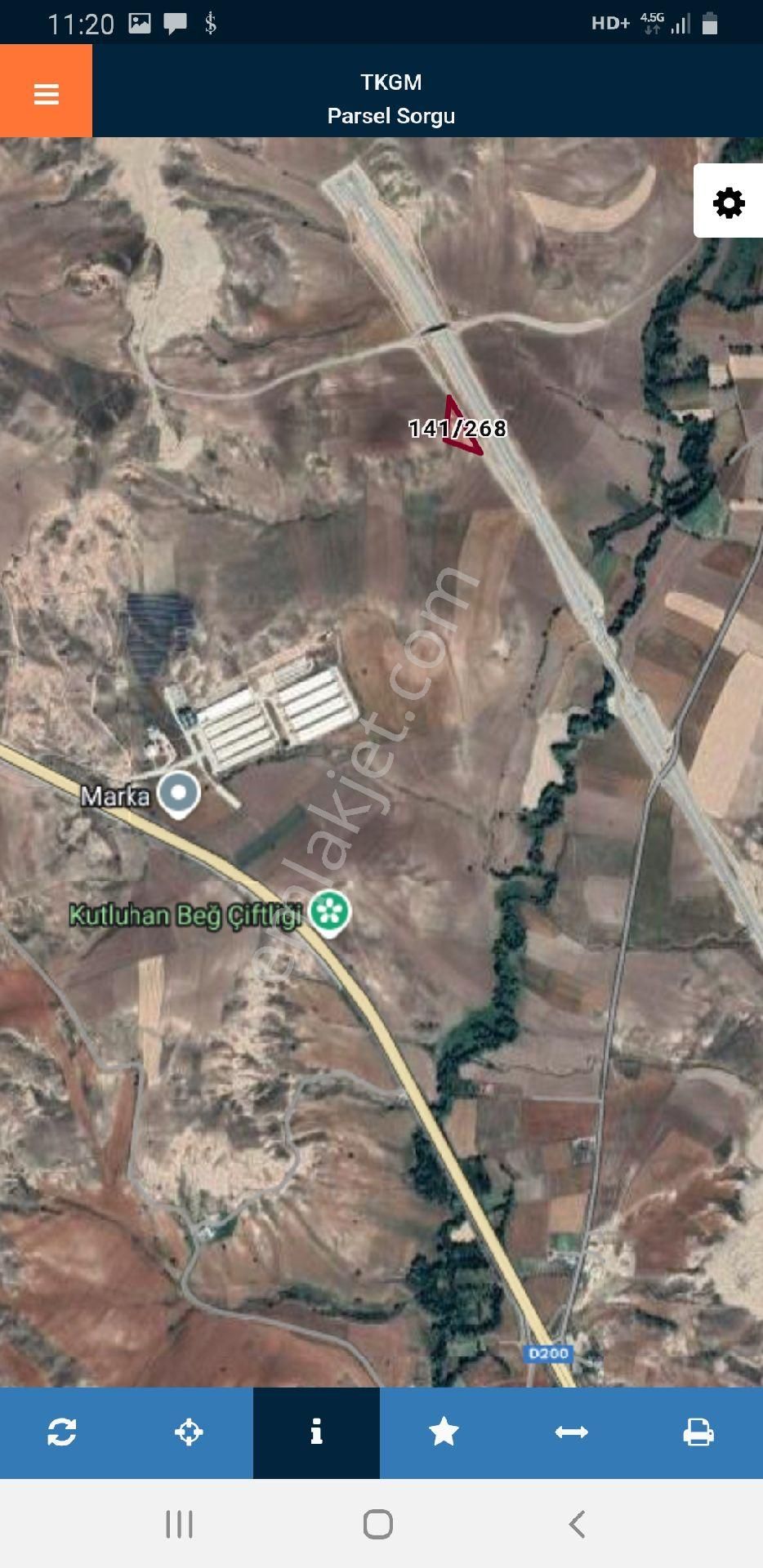Go to the system home screen
Viewport: 763px width, 1568px height.
(x=377, y=1524)
